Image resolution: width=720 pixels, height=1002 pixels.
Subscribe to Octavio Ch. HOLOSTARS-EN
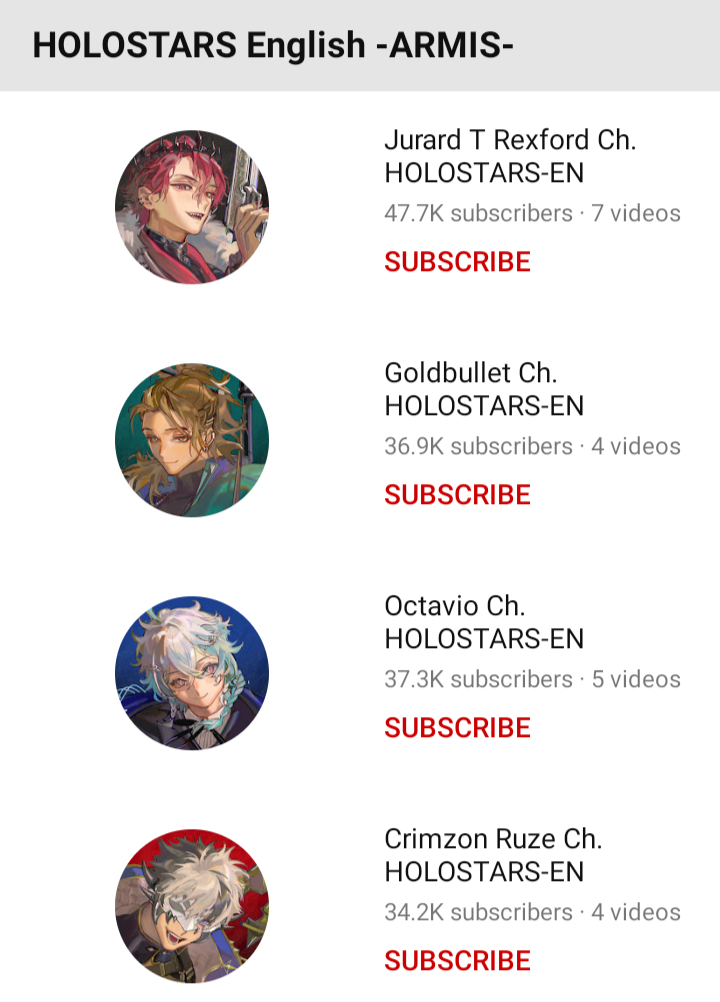pos(457,728)
